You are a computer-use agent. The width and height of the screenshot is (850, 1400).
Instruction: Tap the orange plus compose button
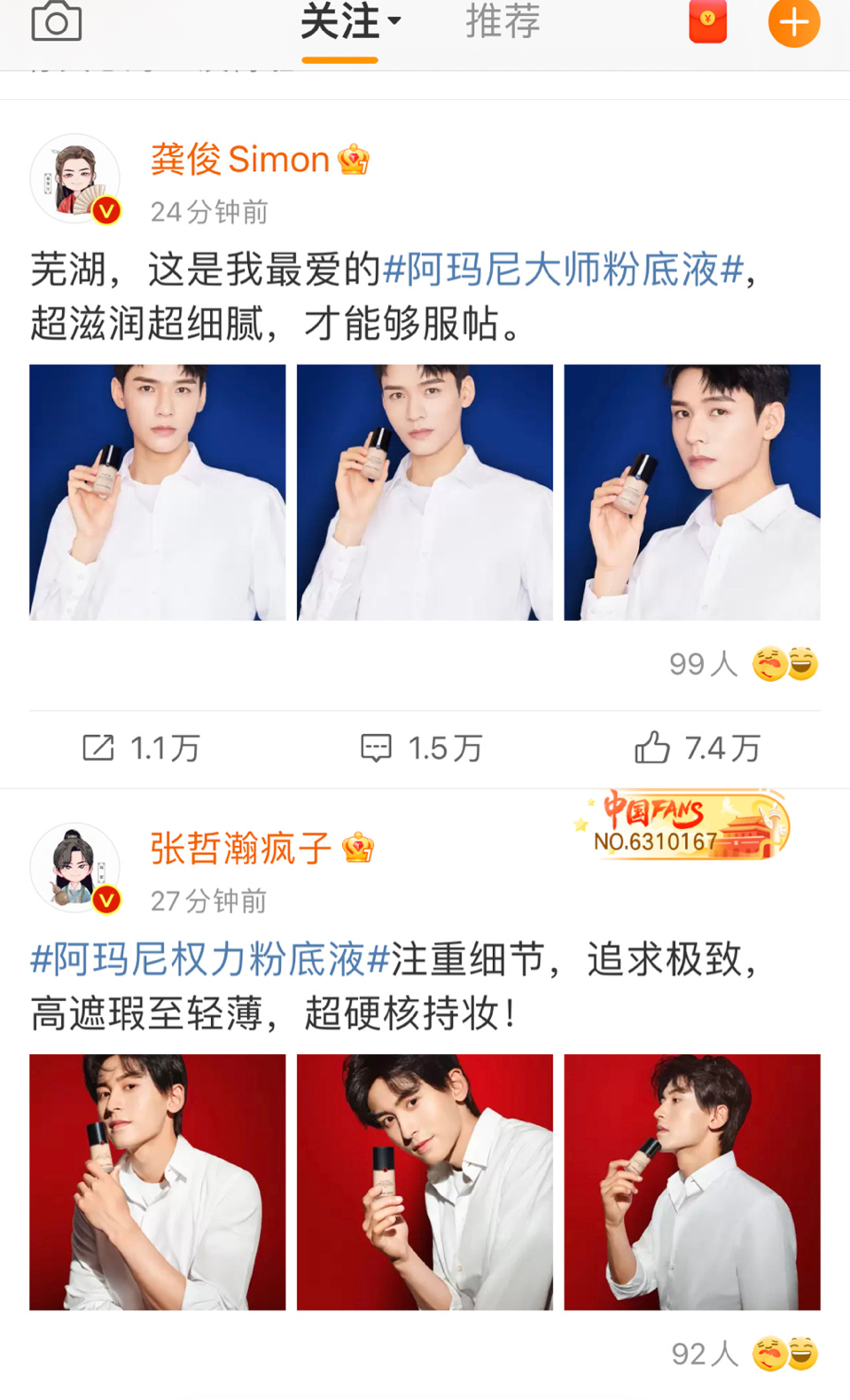pos(793,22)
